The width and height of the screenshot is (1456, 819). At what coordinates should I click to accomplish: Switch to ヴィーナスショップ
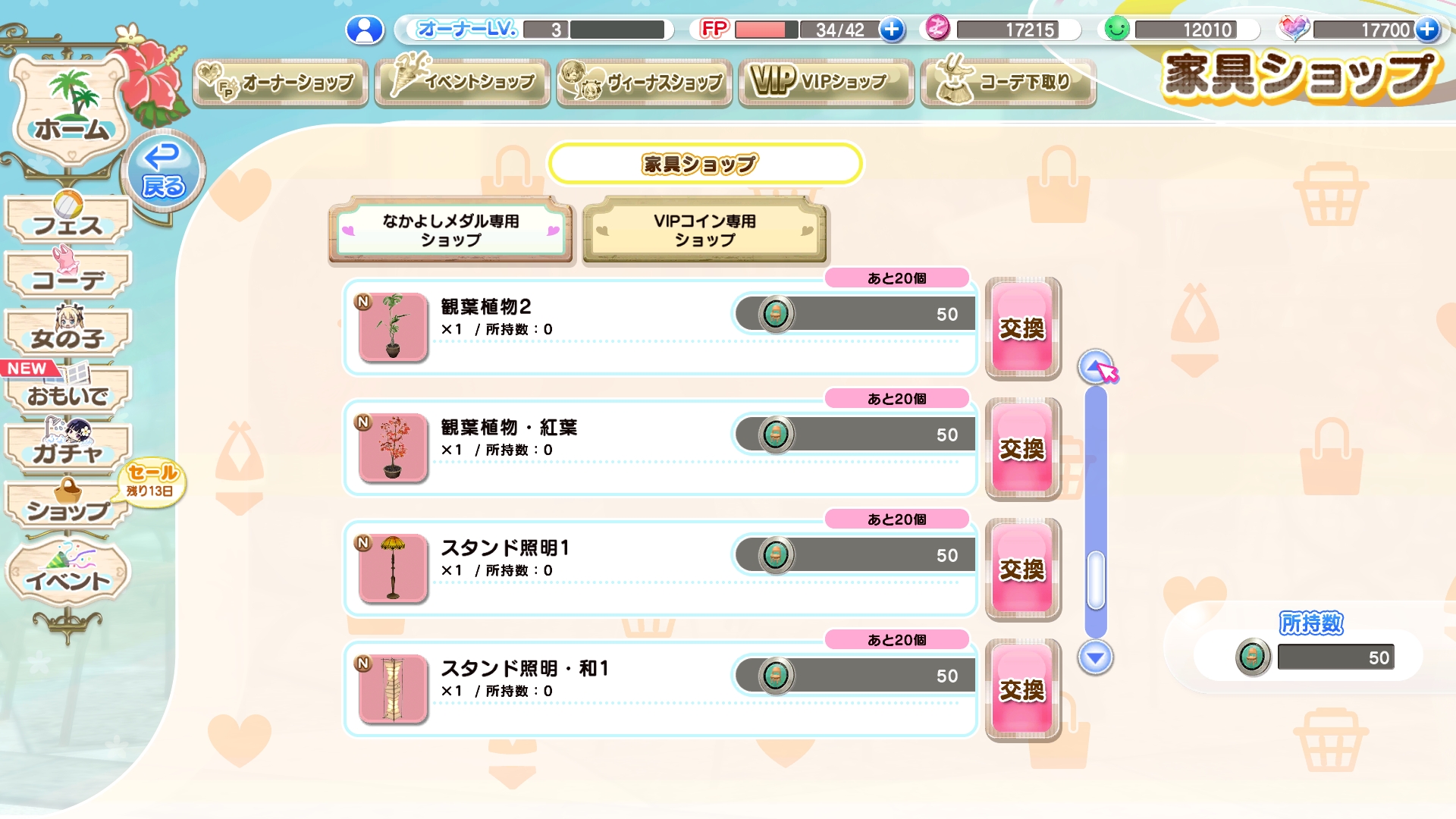click(x=645, y=82)
